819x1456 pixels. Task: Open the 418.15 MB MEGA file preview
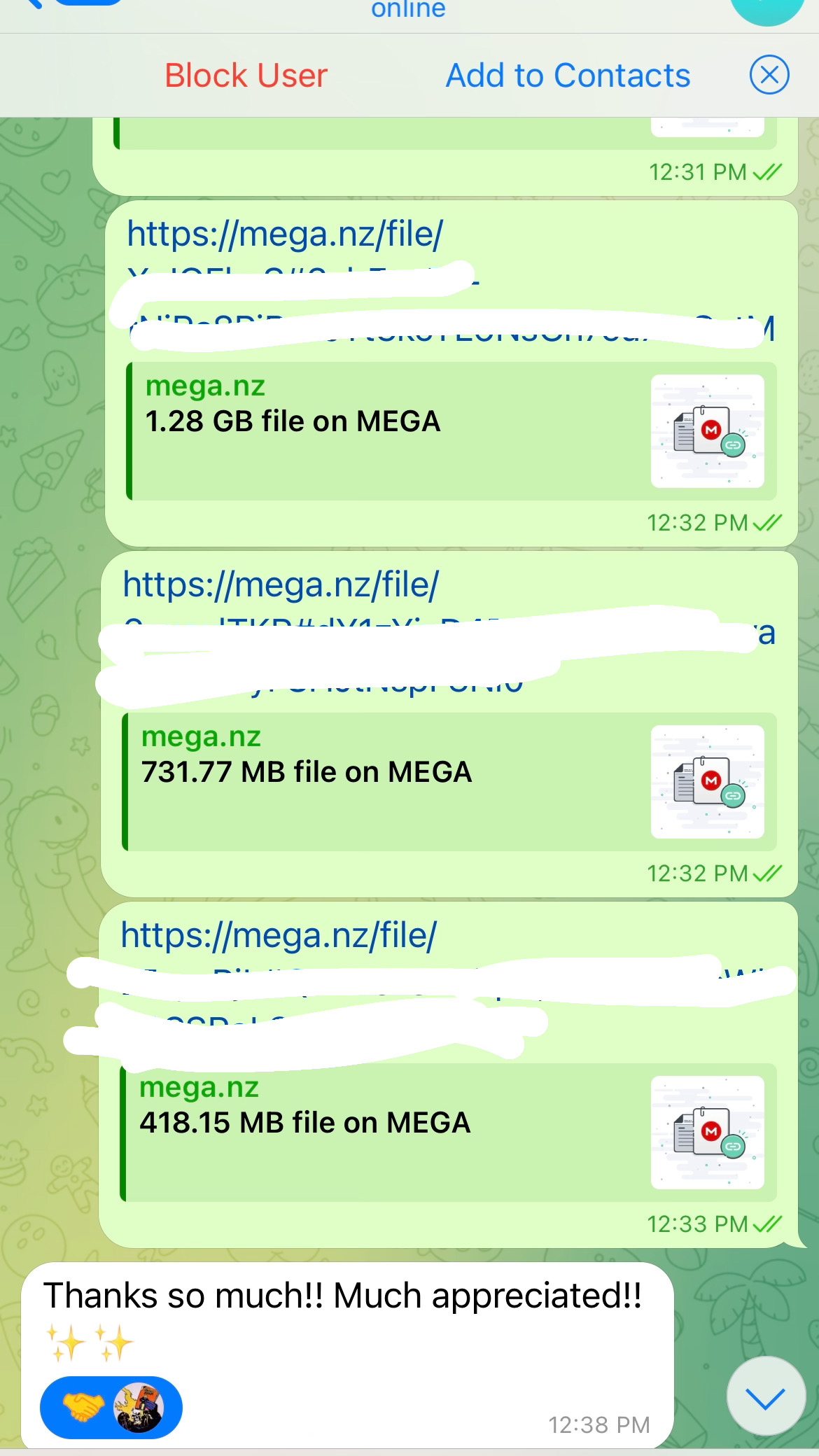(x=448, y=1132)
